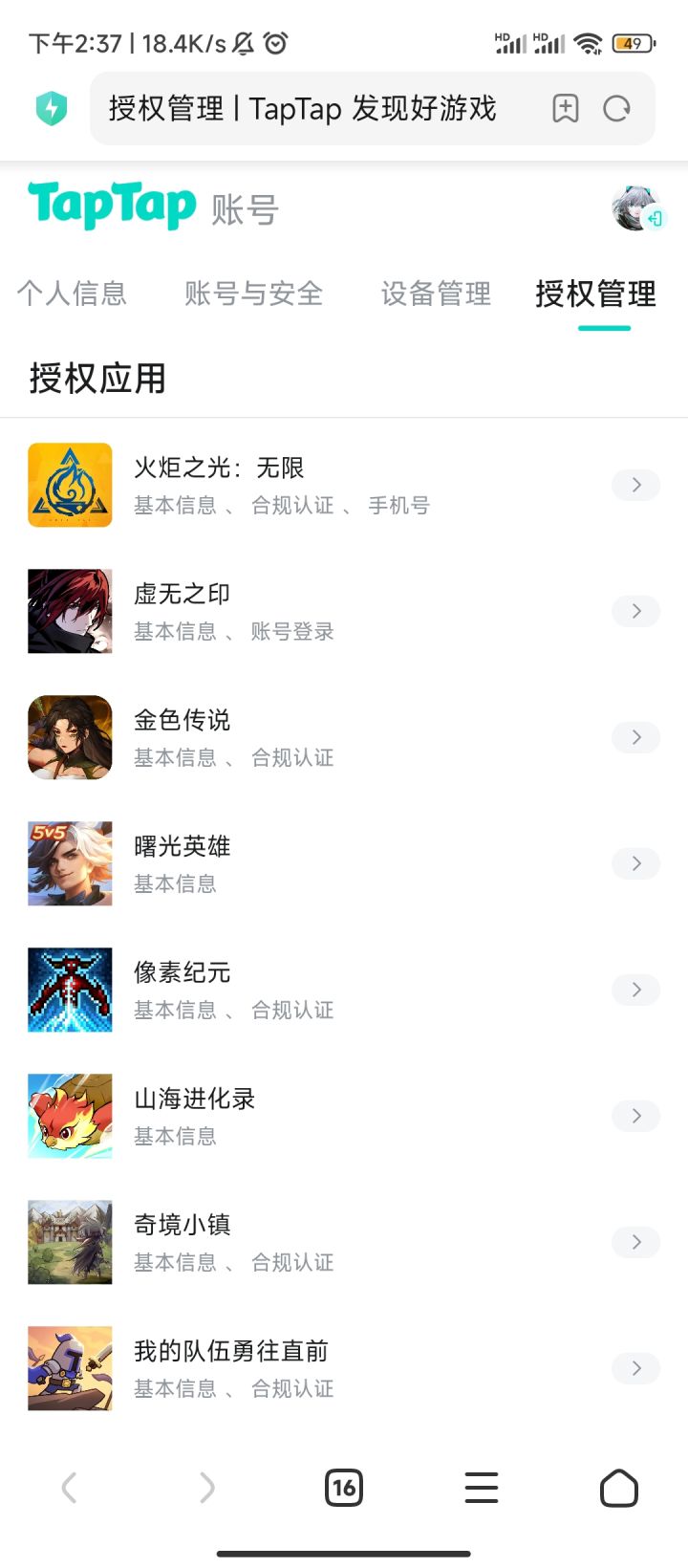
Task: Open the browser tab switcher
Action: tap(344, 1488)
